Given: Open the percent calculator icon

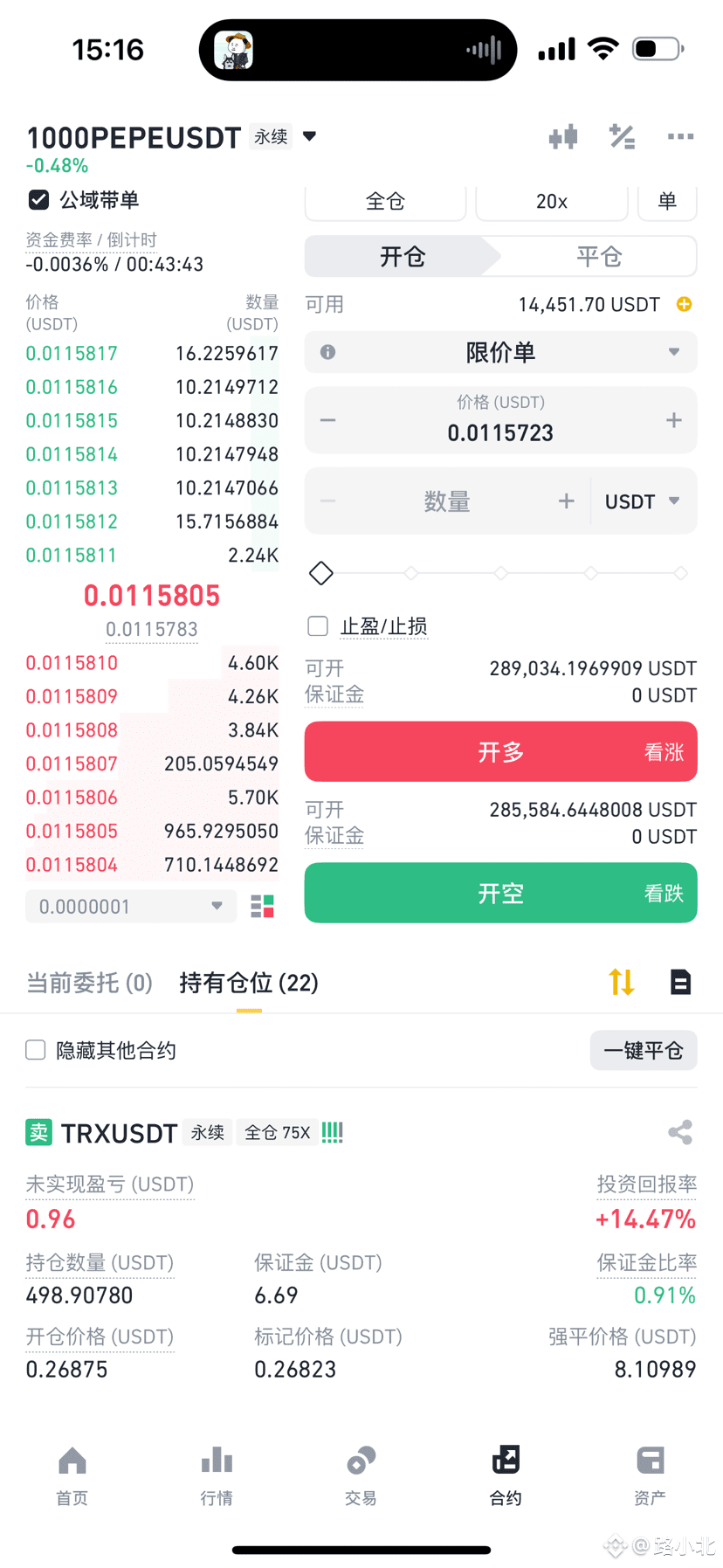Looking at the screenshot, I should pyautogui.click(x=622, y=137).
